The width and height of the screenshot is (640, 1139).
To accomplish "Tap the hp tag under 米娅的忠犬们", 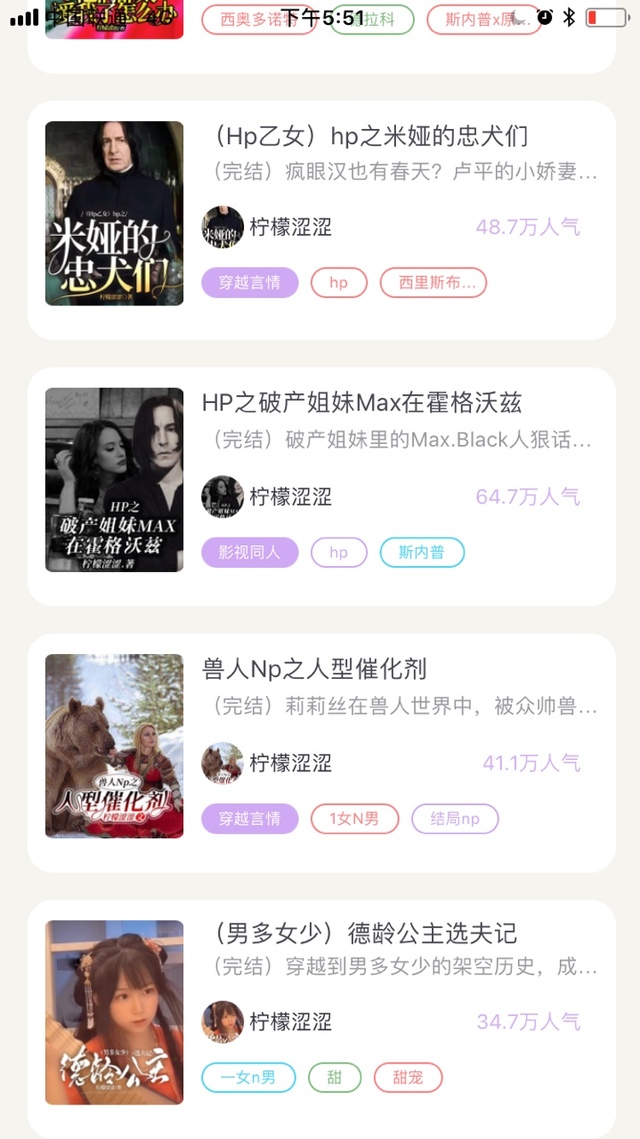I will click(x=339, y=283).
